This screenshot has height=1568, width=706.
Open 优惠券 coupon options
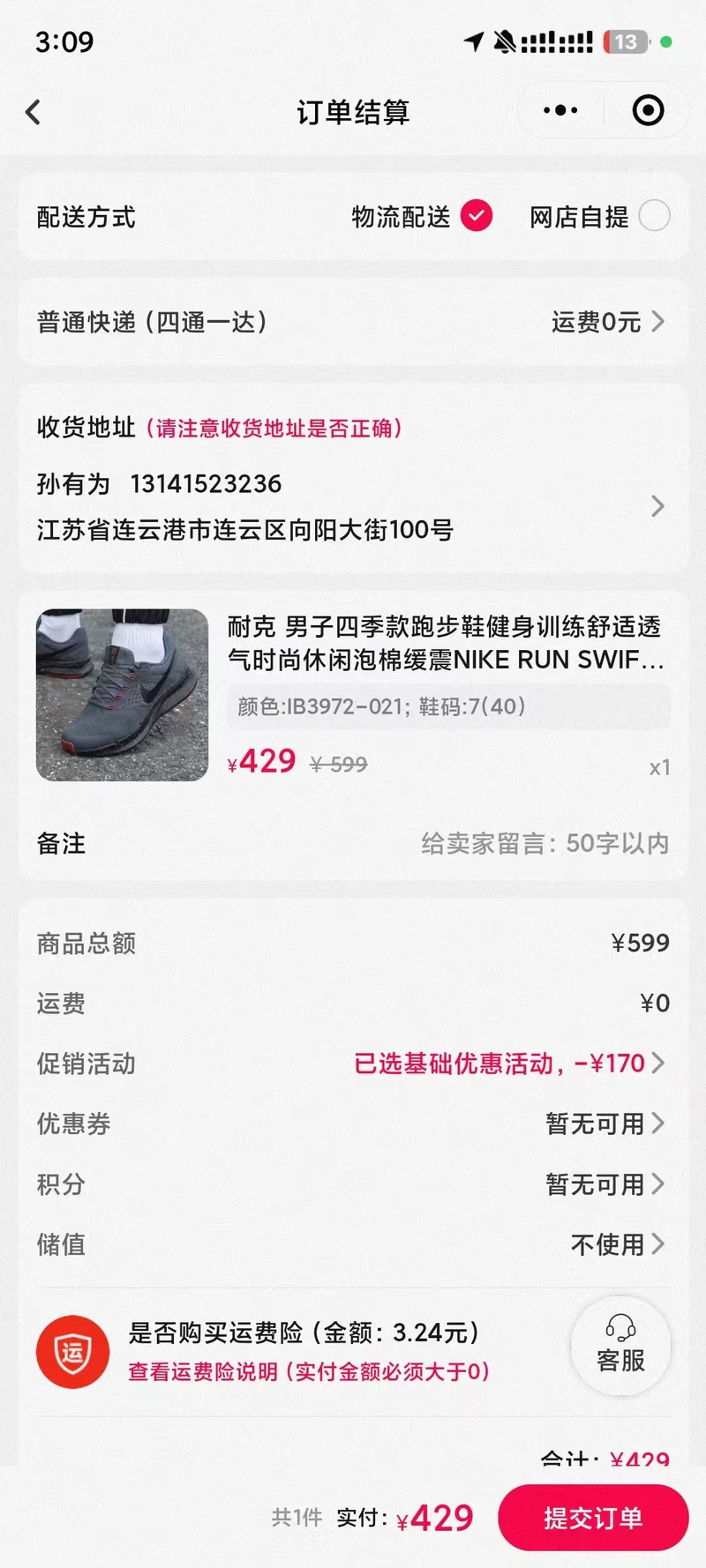tap(605, 1124)
